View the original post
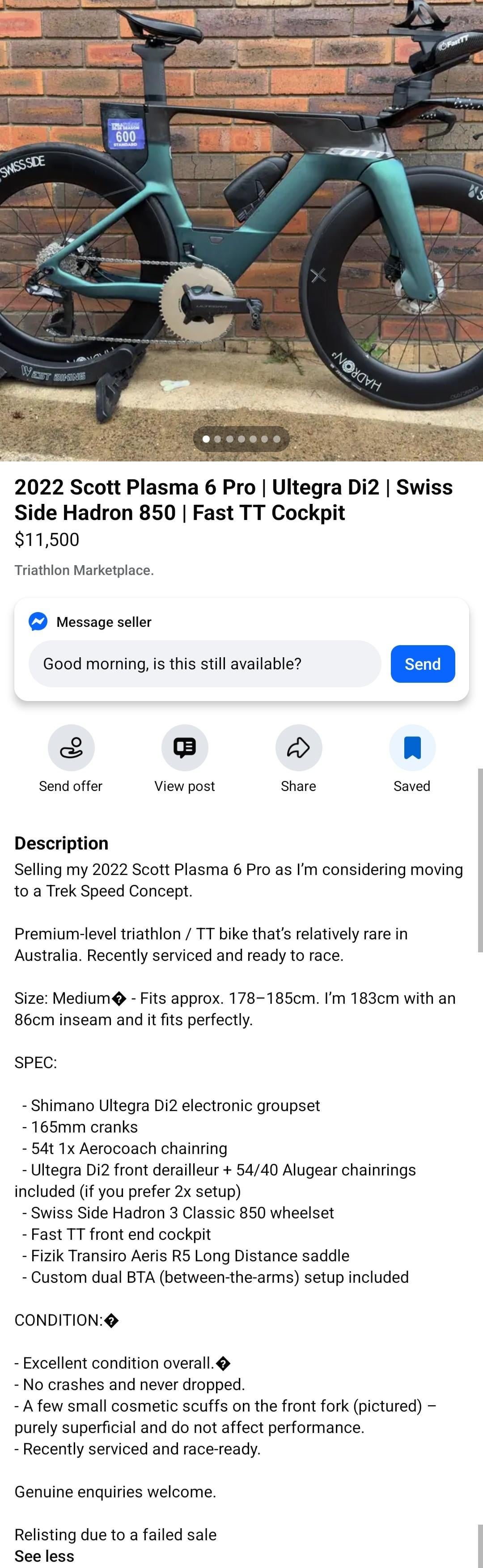Viewport: 483px width, 1568px height. coord(185,748)
